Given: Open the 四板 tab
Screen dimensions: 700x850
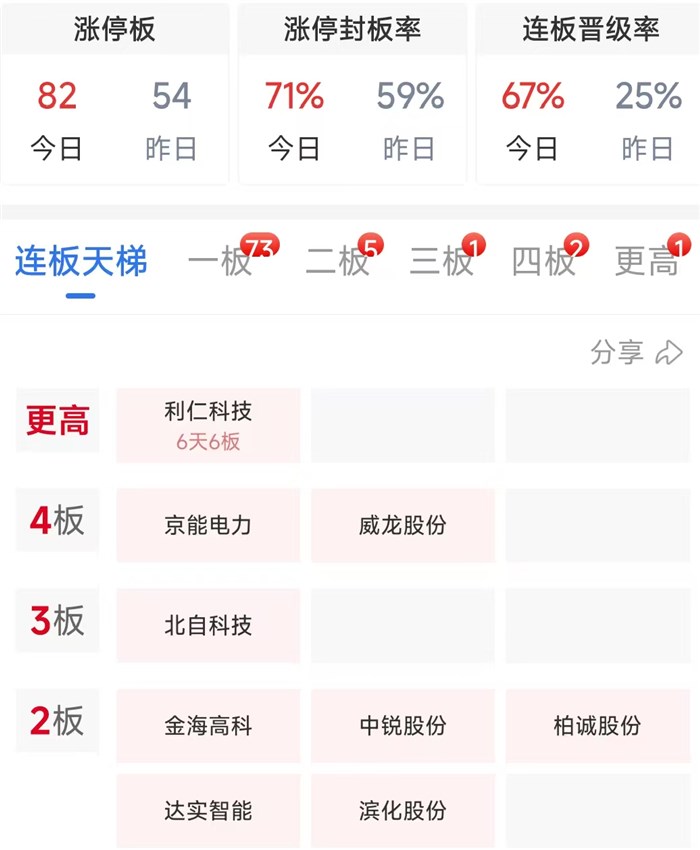Looking at the screenshot, I should 544,261.
